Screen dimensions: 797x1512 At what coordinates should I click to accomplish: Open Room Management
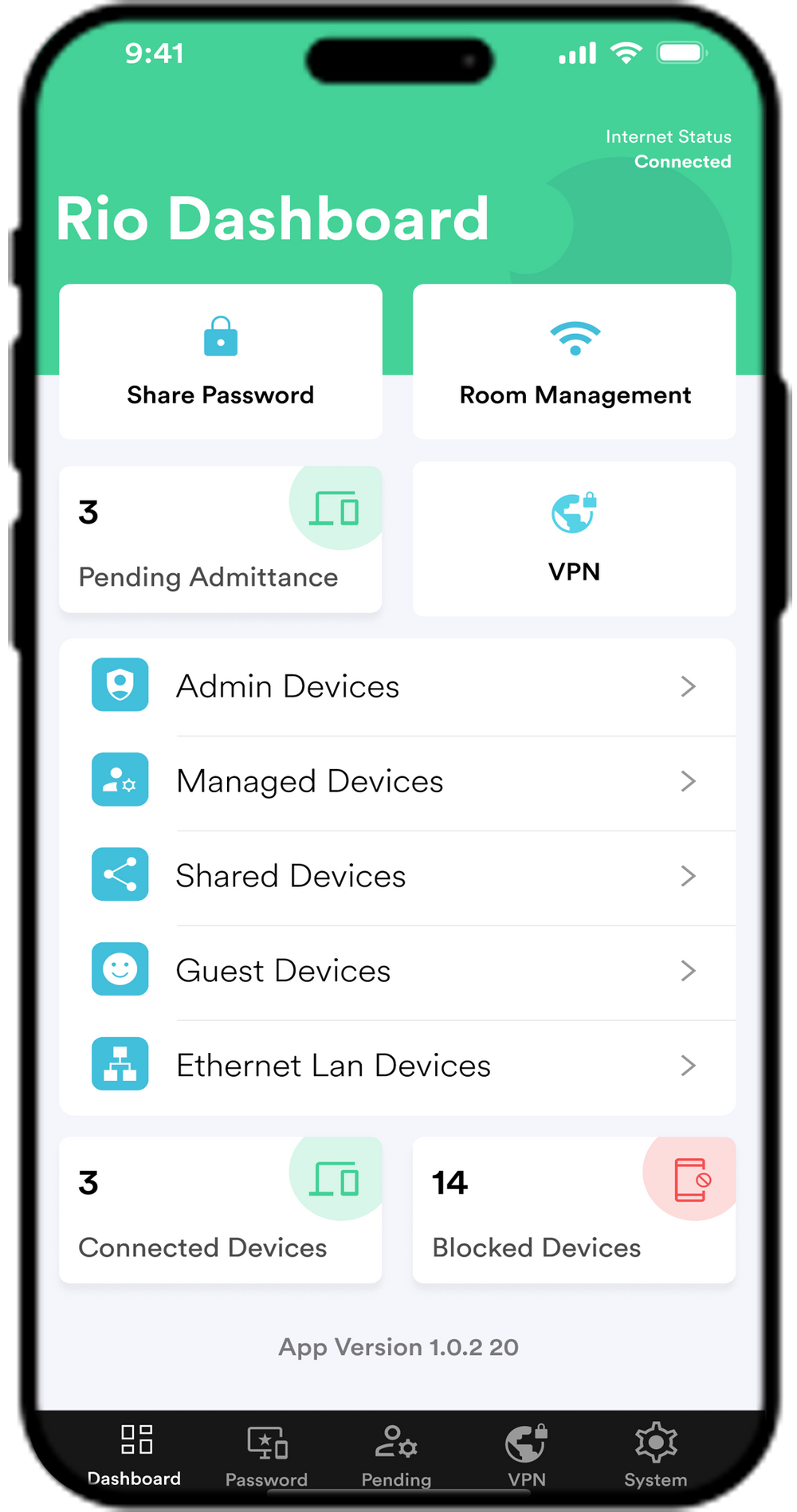point(574,362)
